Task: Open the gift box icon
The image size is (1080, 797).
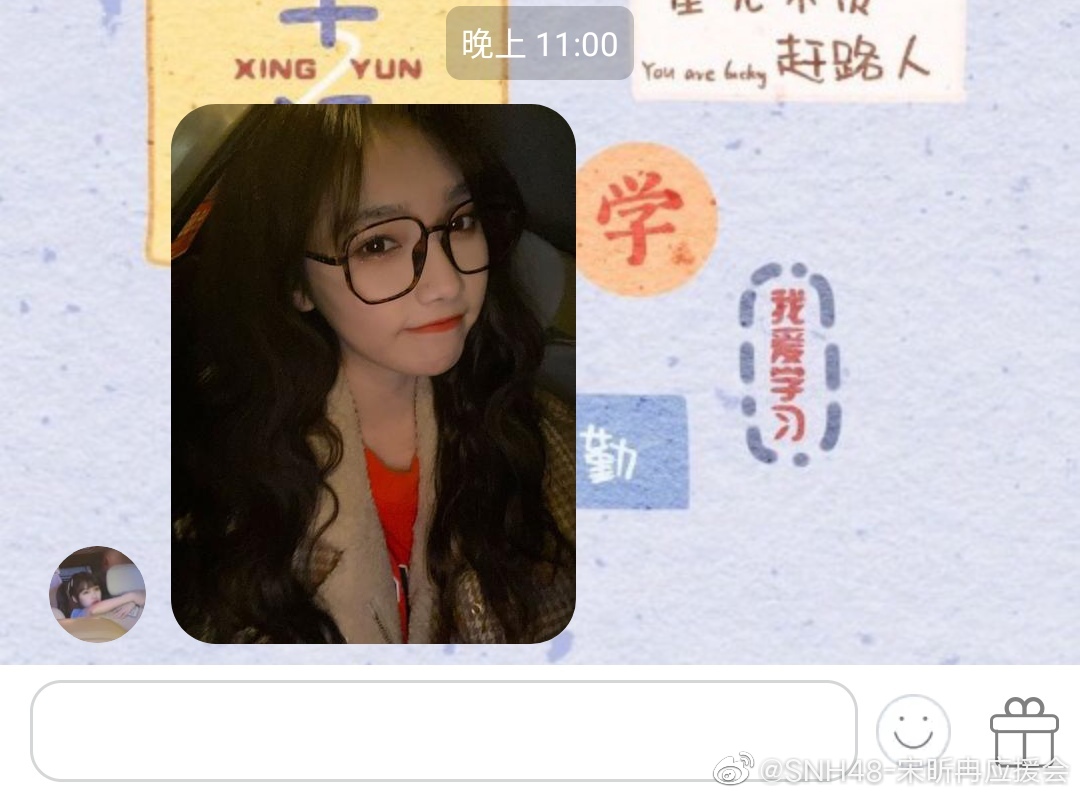Action: 1023,730
